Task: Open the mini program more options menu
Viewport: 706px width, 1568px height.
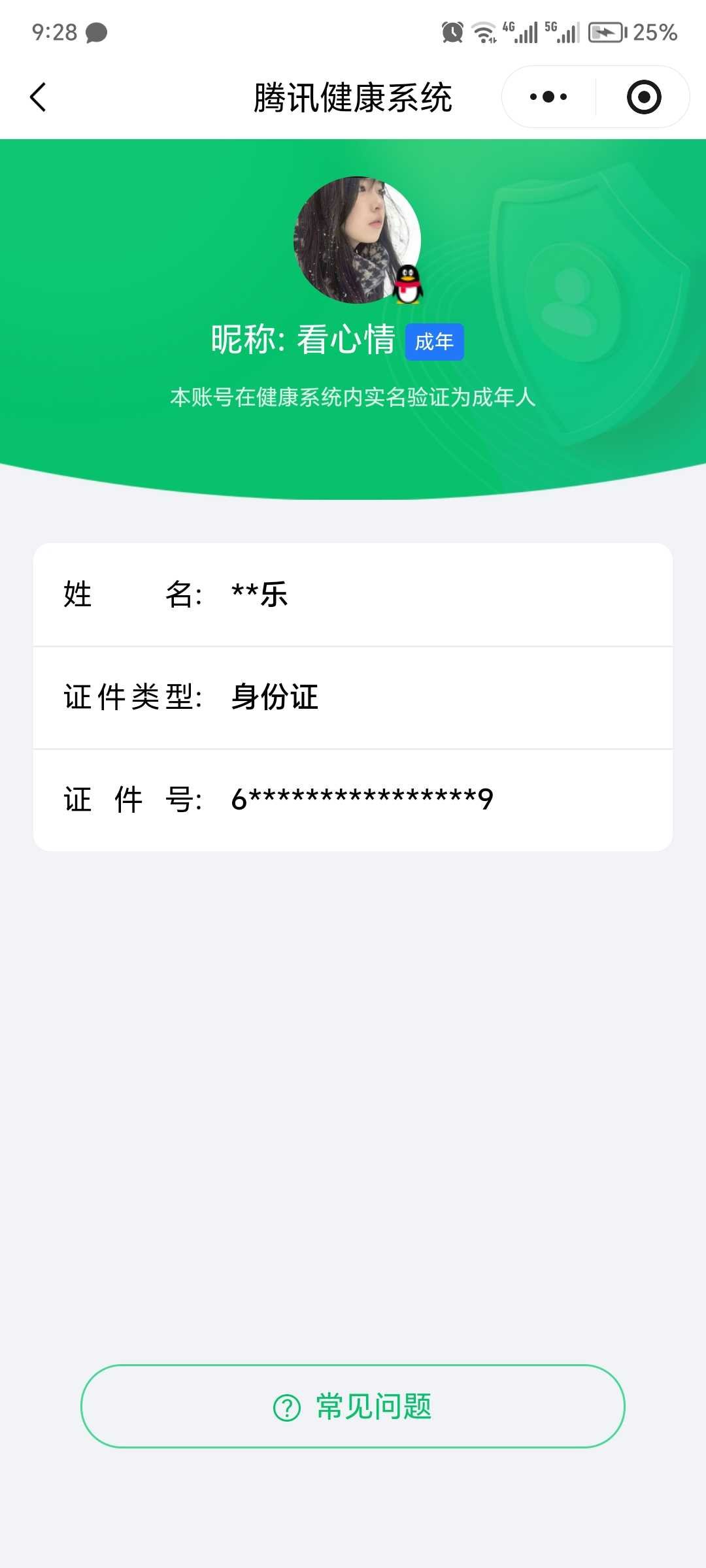Action: click(x=546, y=96)
